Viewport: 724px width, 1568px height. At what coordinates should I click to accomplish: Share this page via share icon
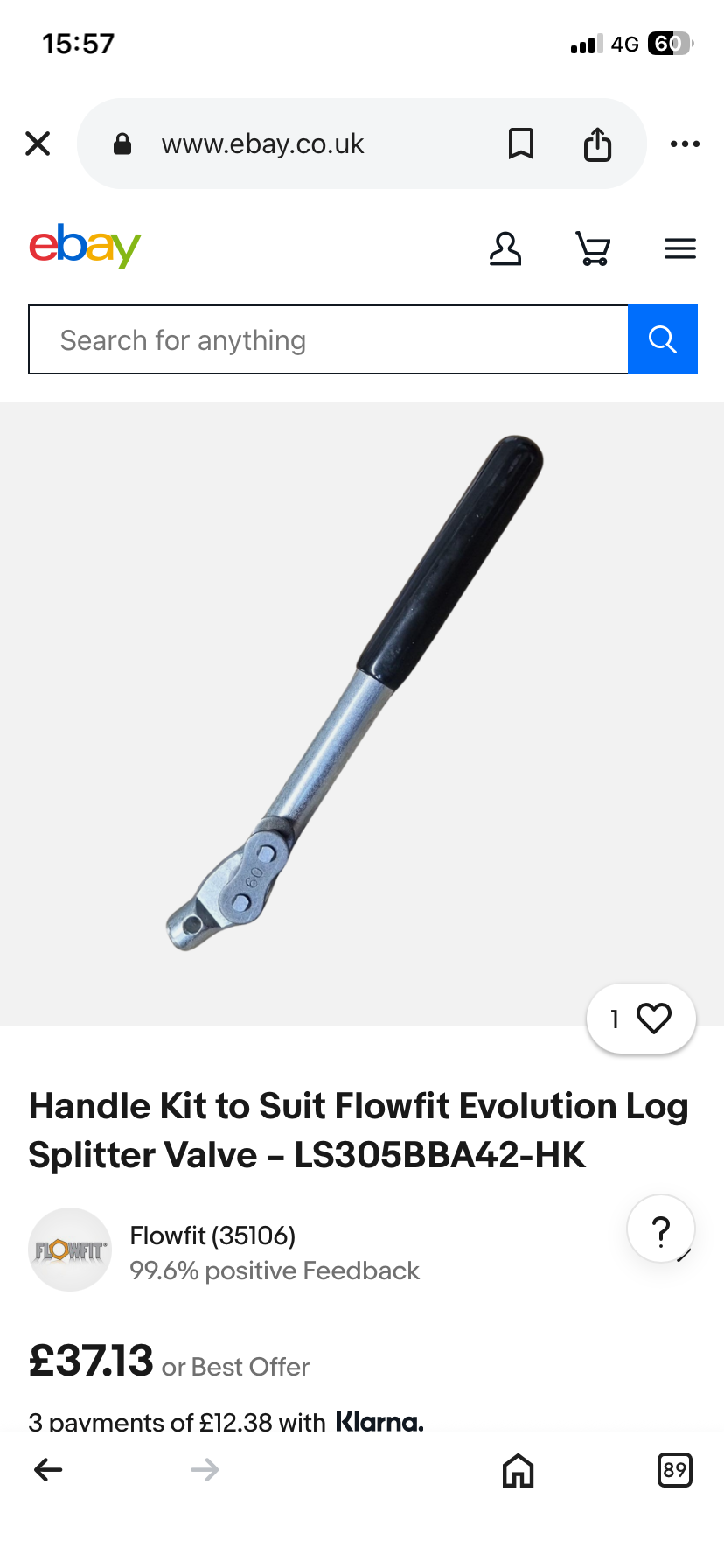(x=597, y=144)
